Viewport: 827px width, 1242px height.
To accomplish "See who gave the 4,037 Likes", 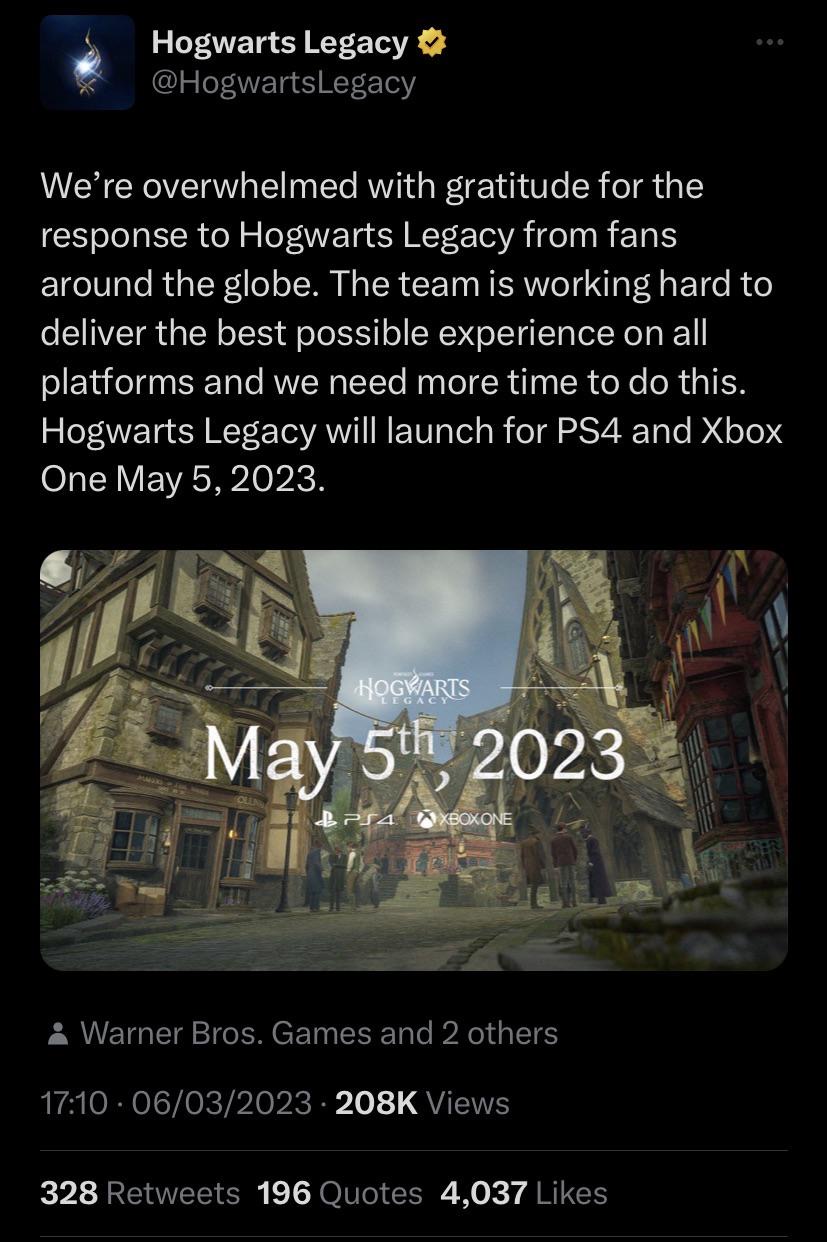I will (x=524, y=1193).
